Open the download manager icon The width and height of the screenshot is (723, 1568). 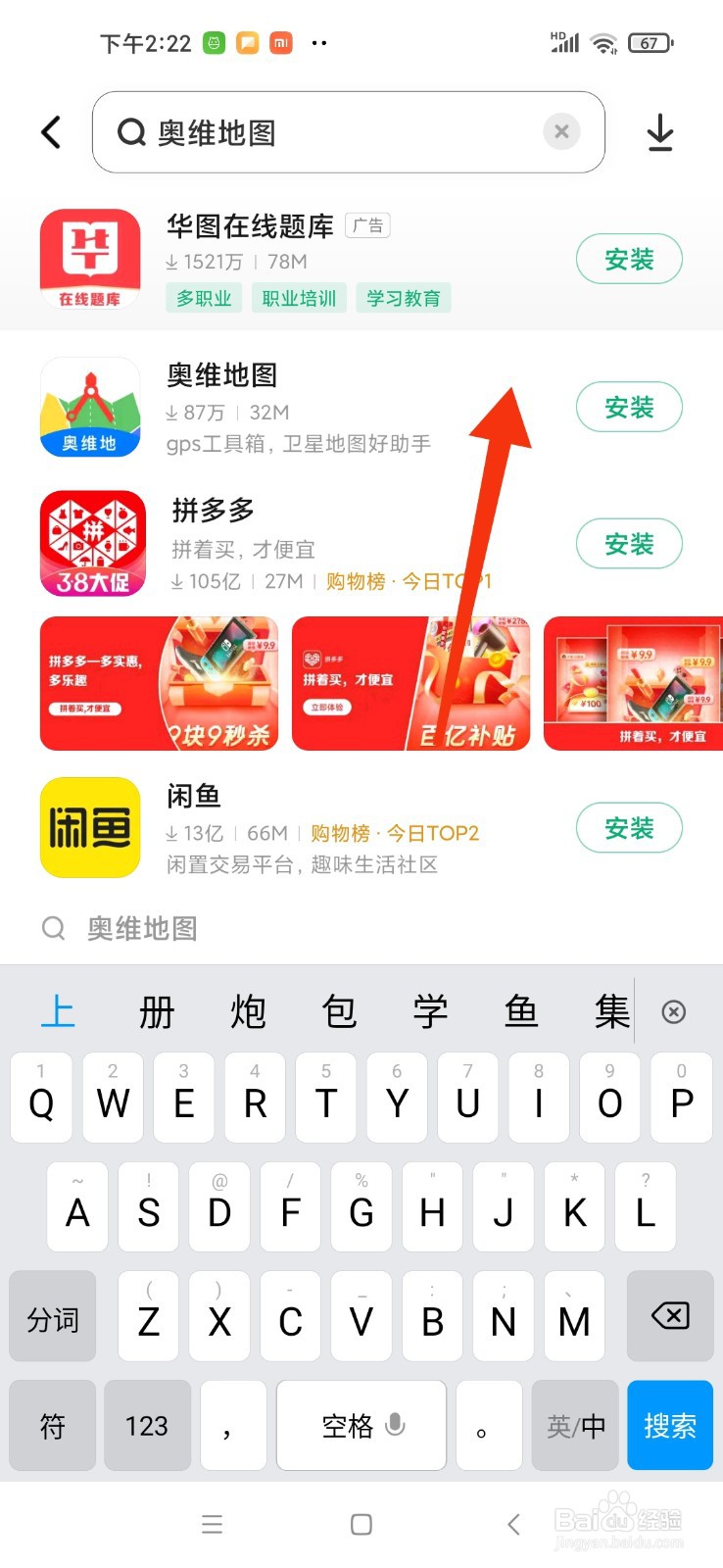tap(661, 132)
